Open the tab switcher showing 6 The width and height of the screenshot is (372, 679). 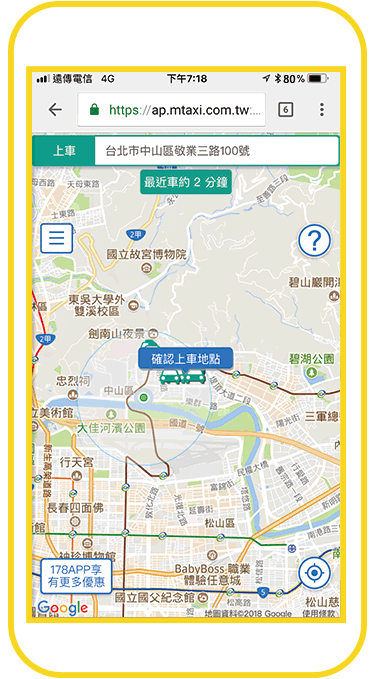coord(285,110)
